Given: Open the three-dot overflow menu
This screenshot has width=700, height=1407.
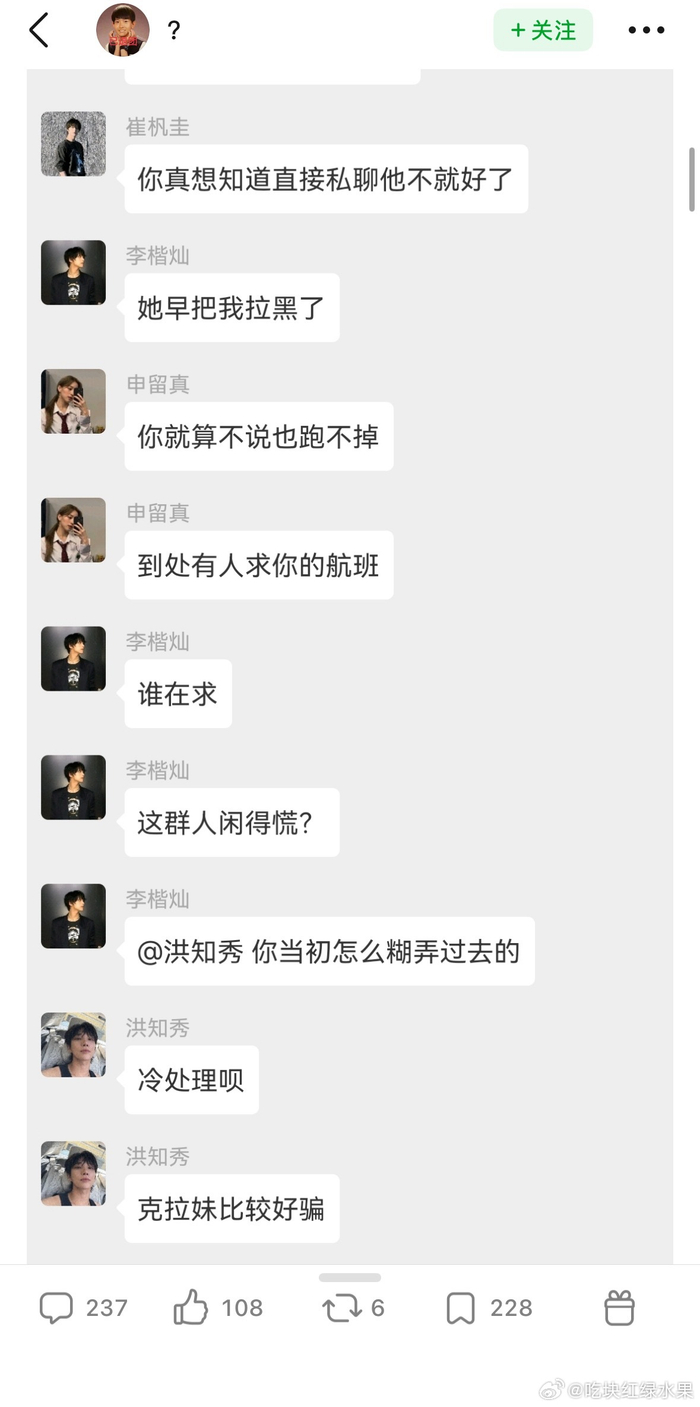Looking at the screenshot, I should 646,31.
